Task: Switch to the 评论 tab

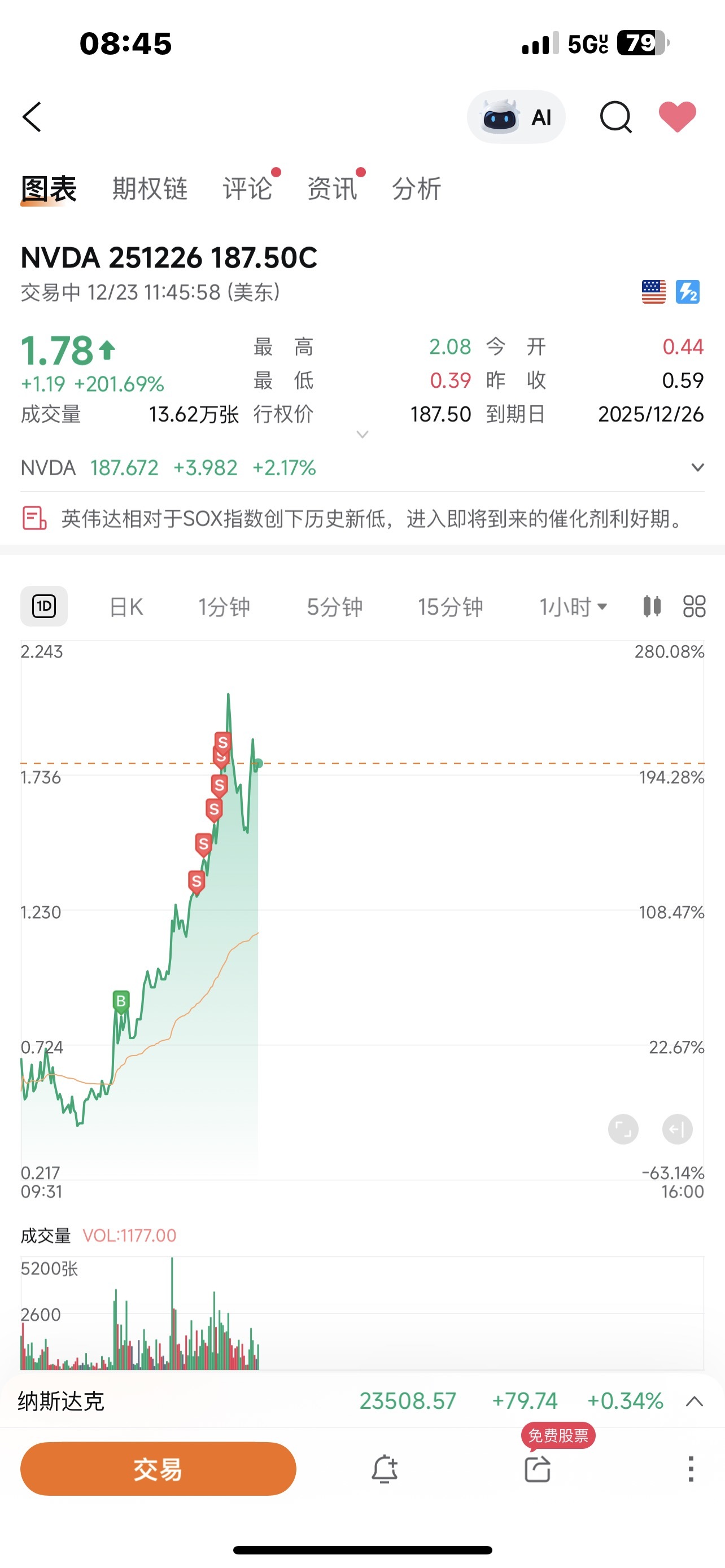Action: (x=247, y=188)
